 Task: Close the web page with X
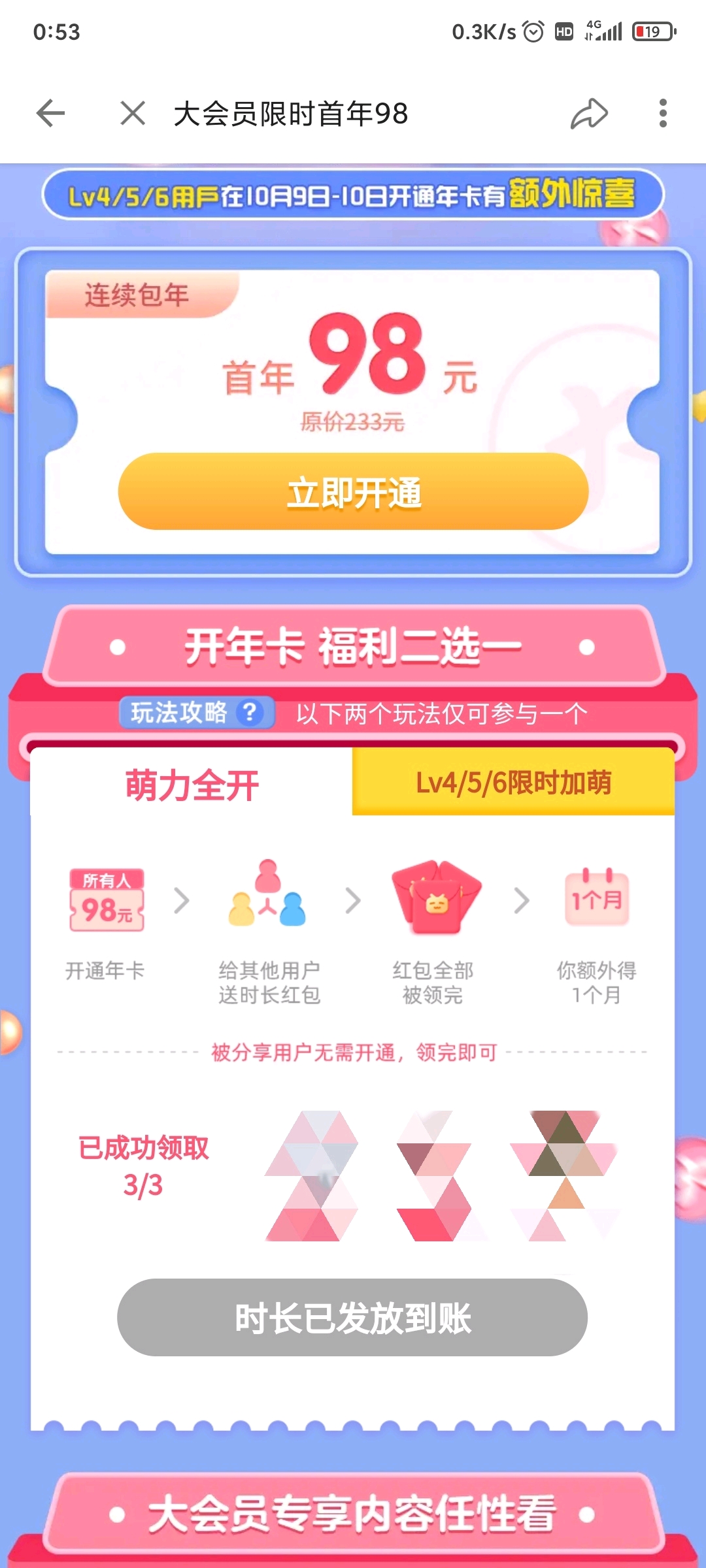pyautogui.click(x=133, y=113)
